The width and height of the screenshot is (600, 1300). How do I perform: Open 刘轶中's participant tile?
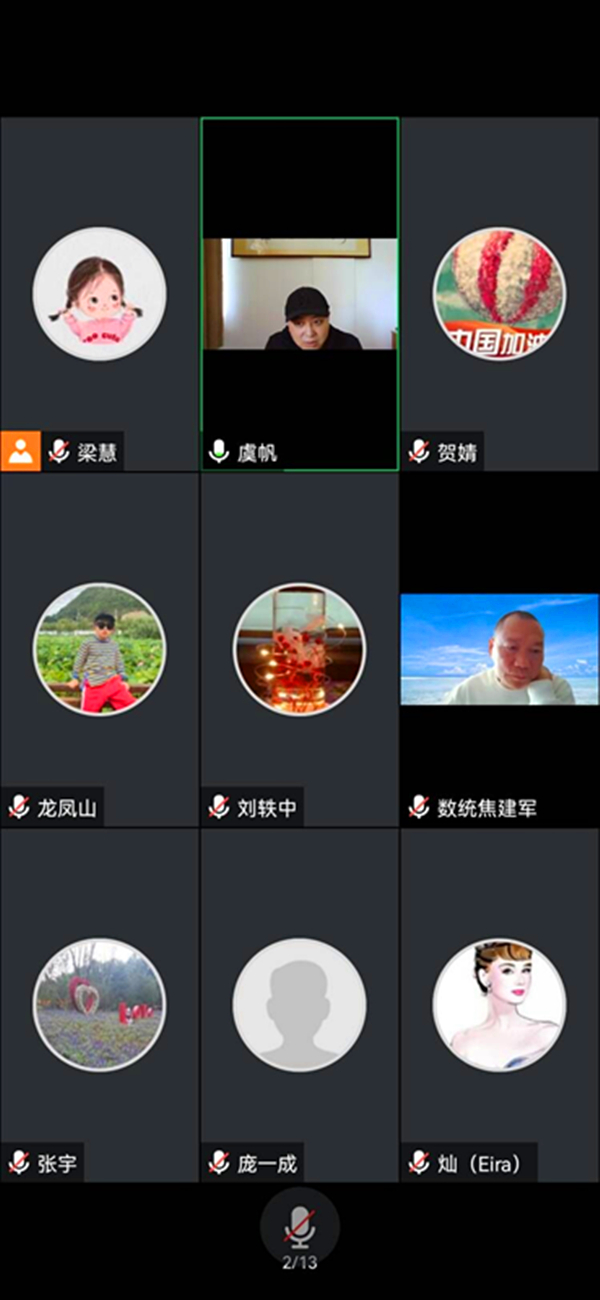coord(299,648)
